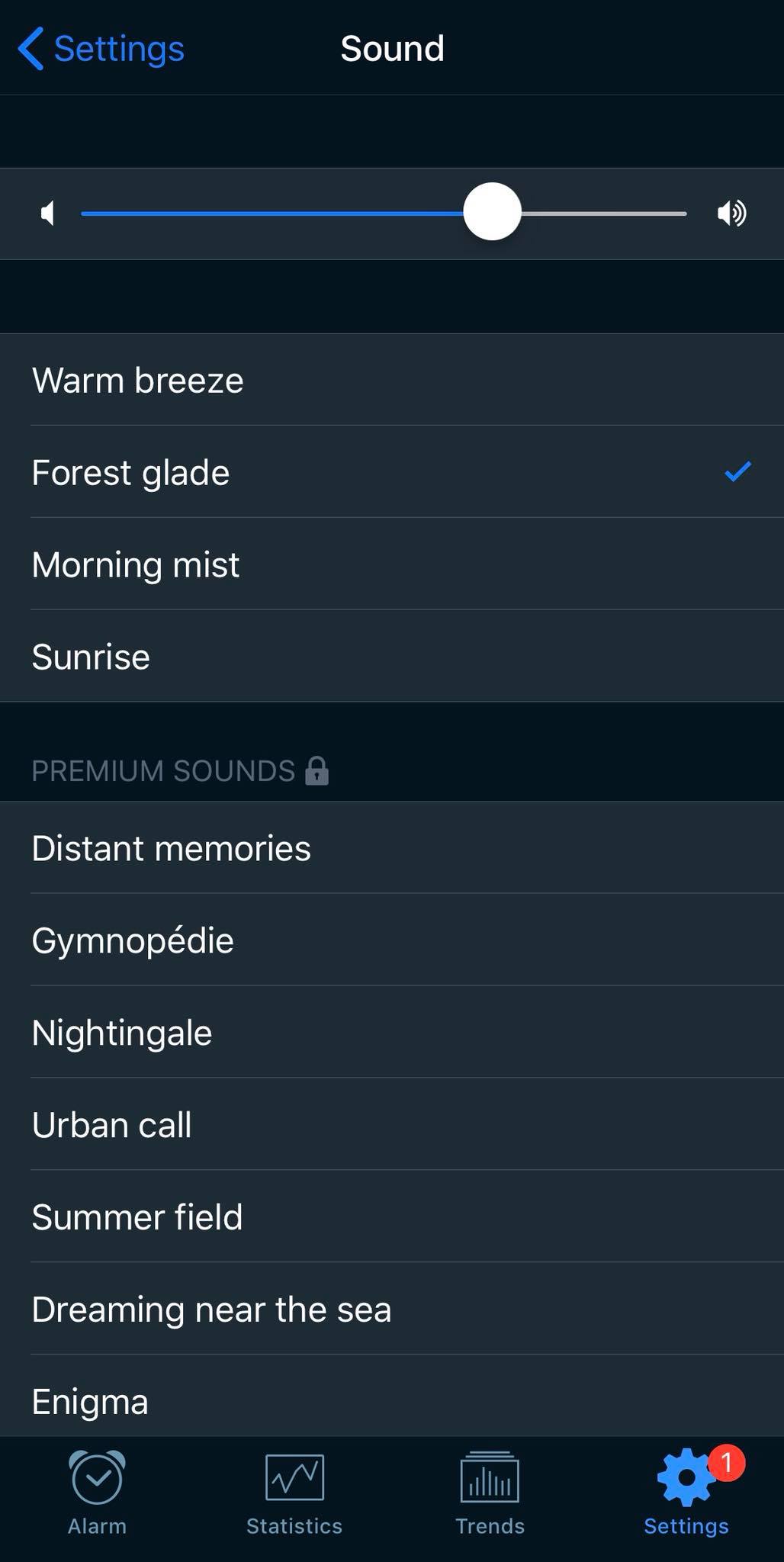
Task: Open the Settings tab
Action: (686, 1493)
